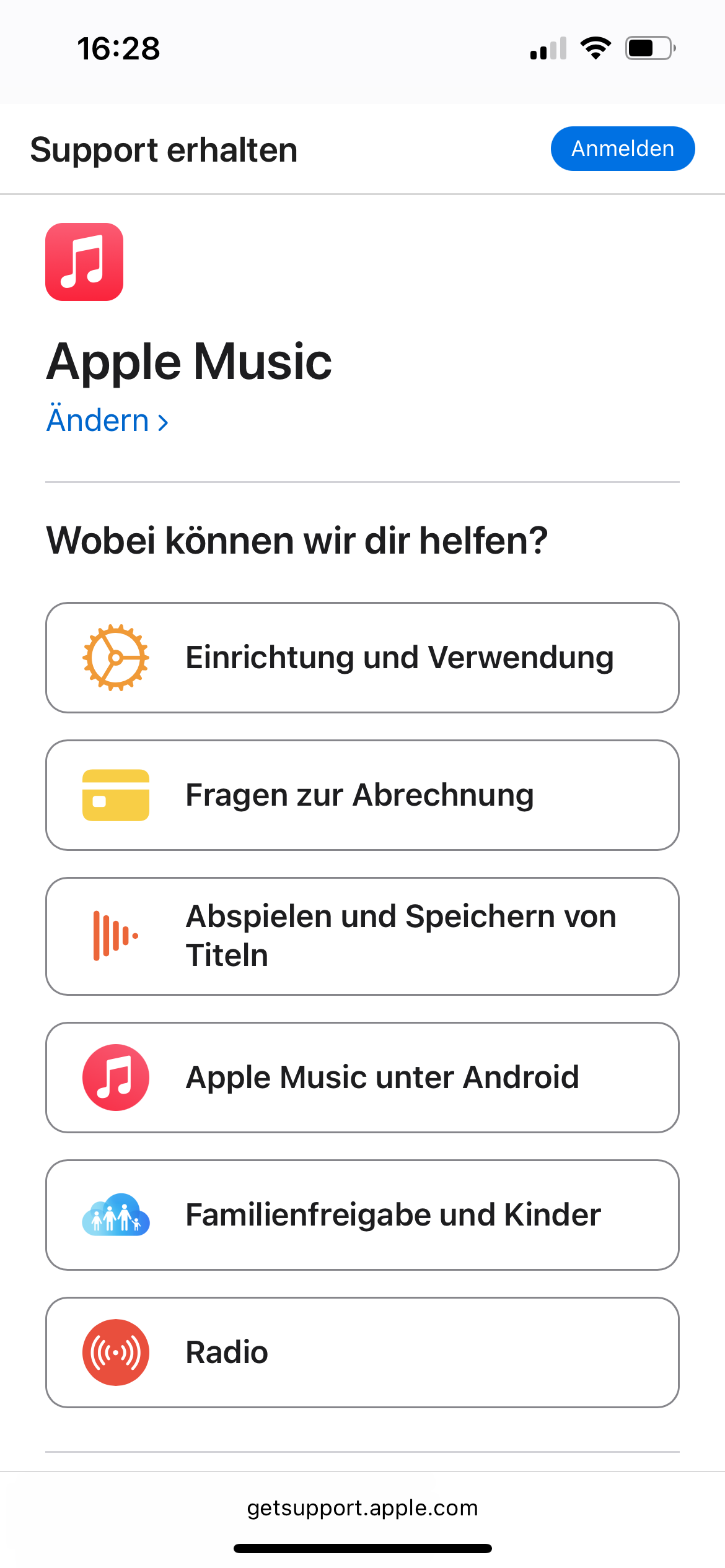Open Familienfreigabe und Kinder
Image resolution: width=725 pixels, height=1568 pixels.
[x=362, y=1215]
